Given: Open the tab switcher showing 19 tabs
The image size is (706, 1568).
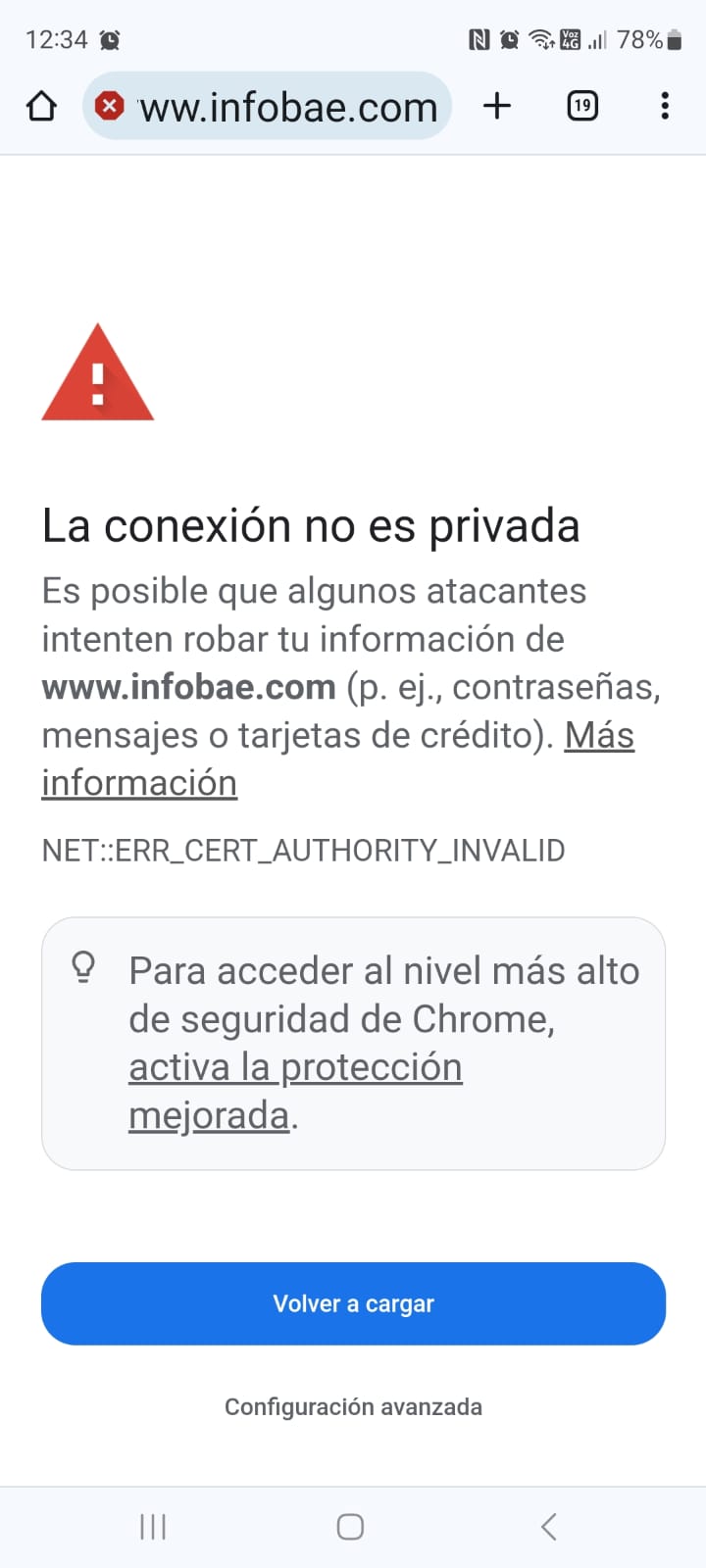Looking at the screenshot, I should pyautogui.click(x=582, y=106).
